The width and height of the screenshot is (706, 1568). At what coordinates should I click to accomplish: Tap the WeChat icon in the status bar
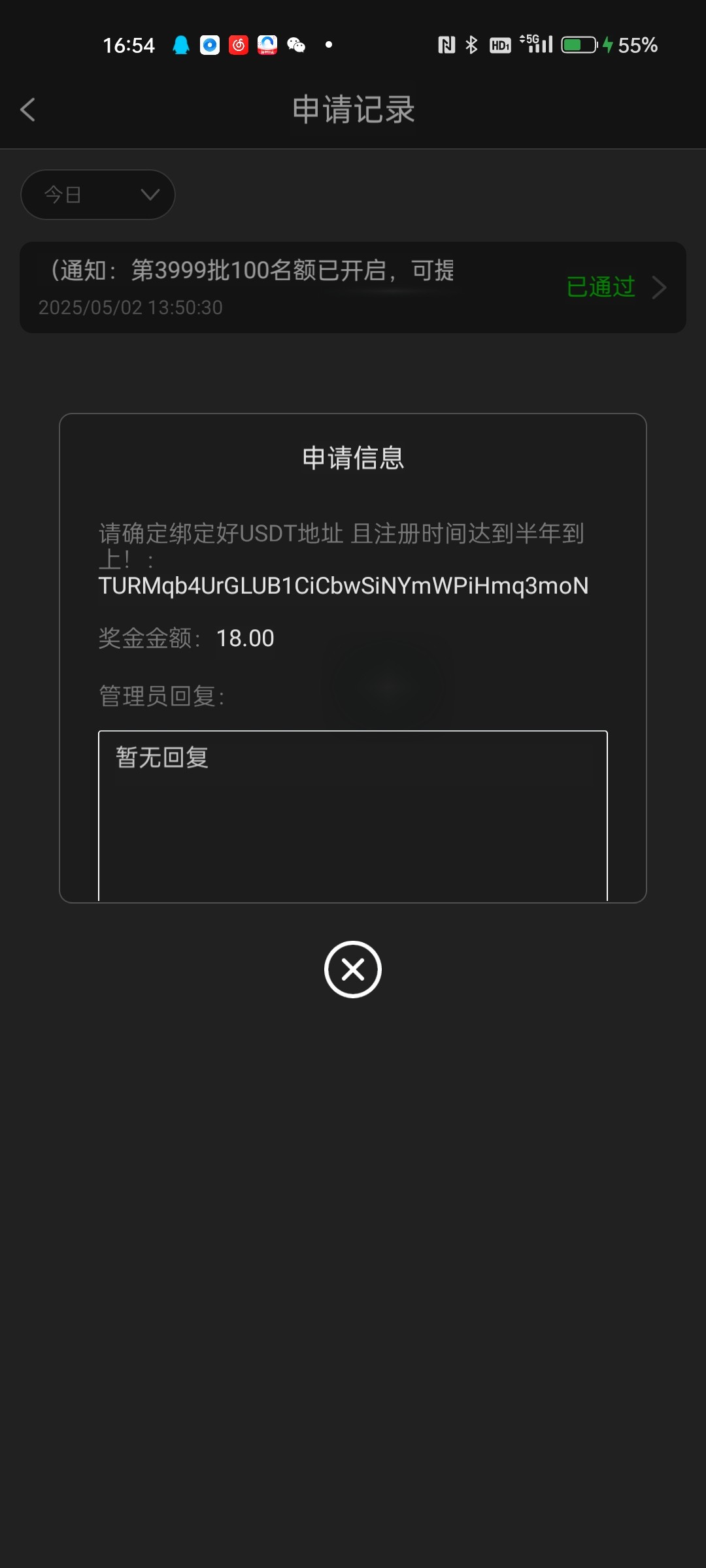[297, 44]
